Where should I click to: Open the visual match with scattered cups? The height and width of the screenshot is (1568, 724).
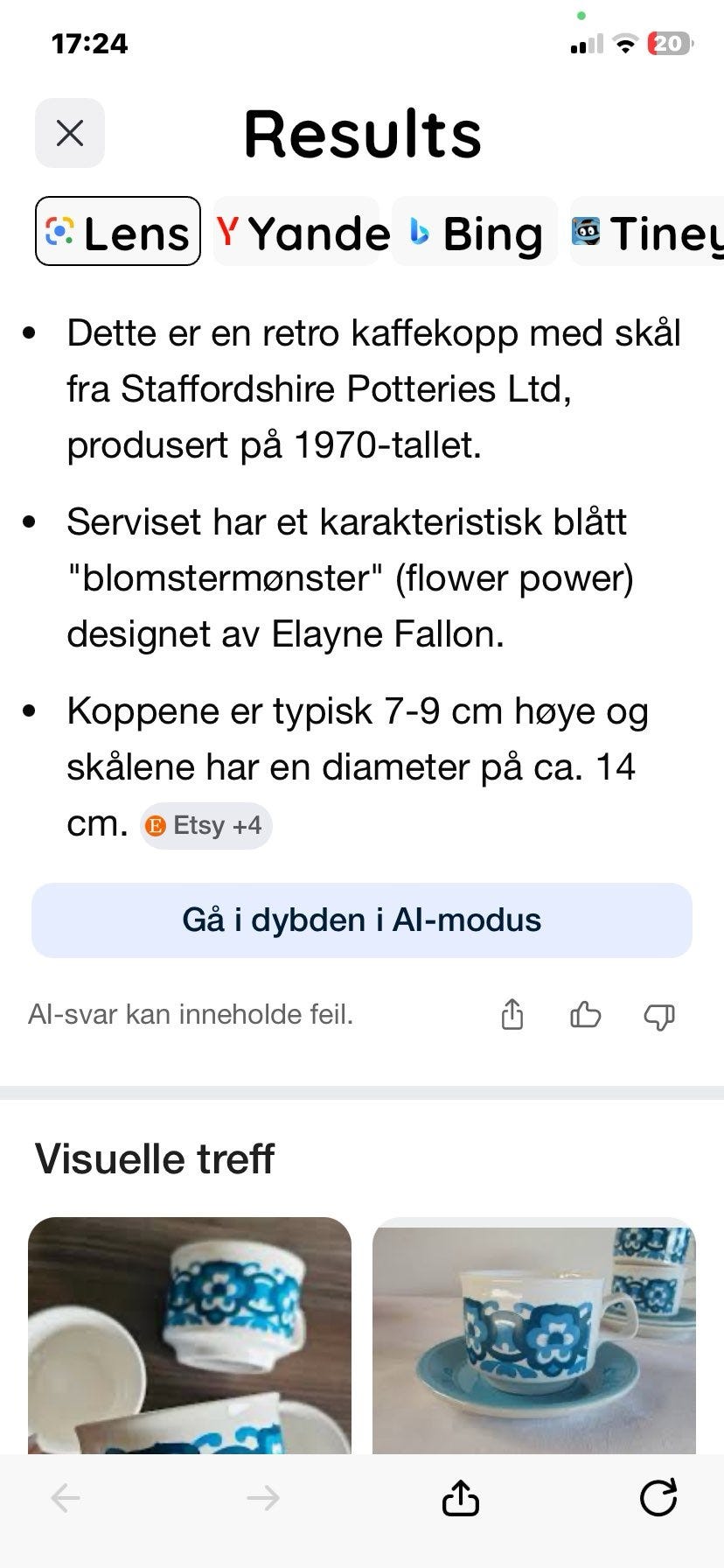[190, 1336]
